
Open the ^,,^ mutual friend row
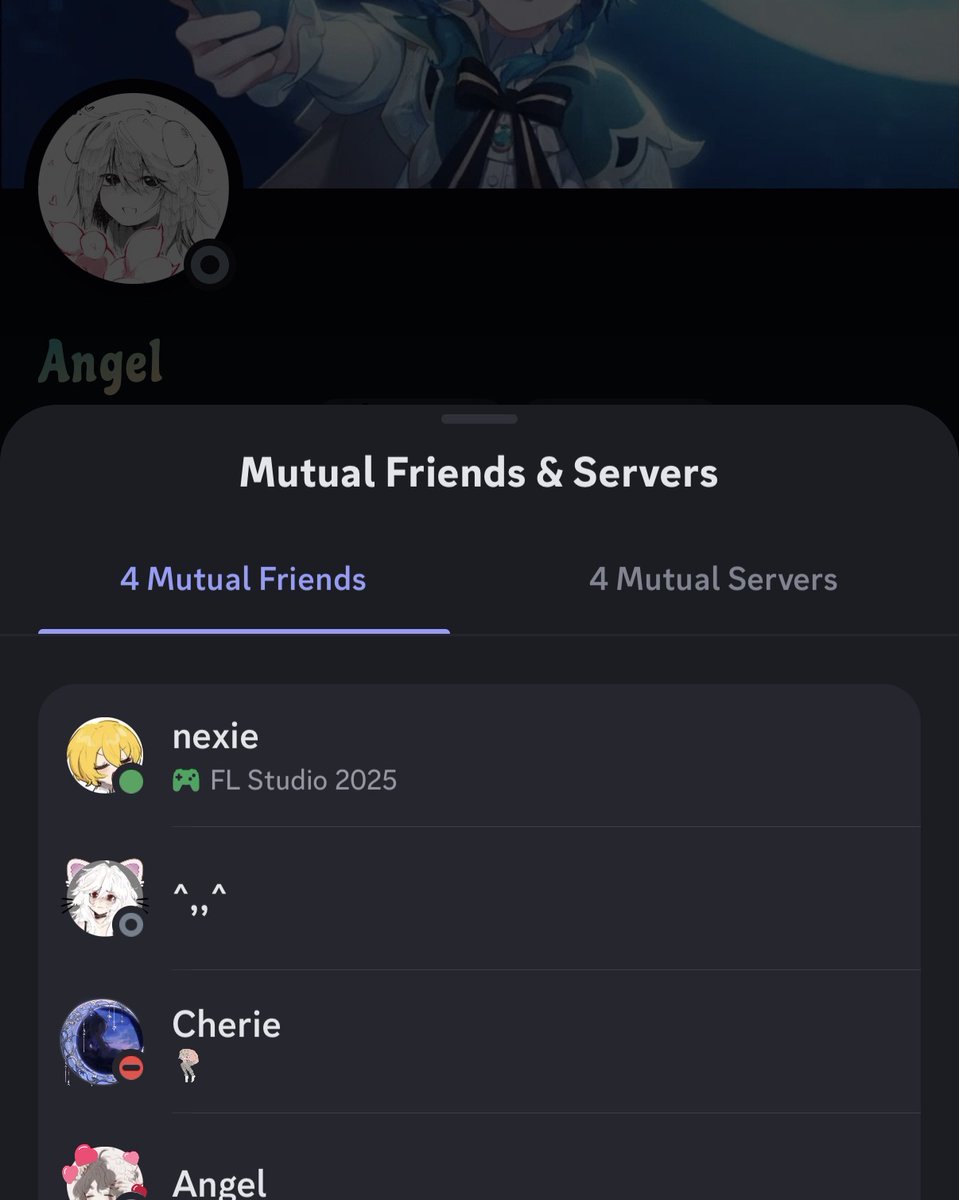coord(479,898)
